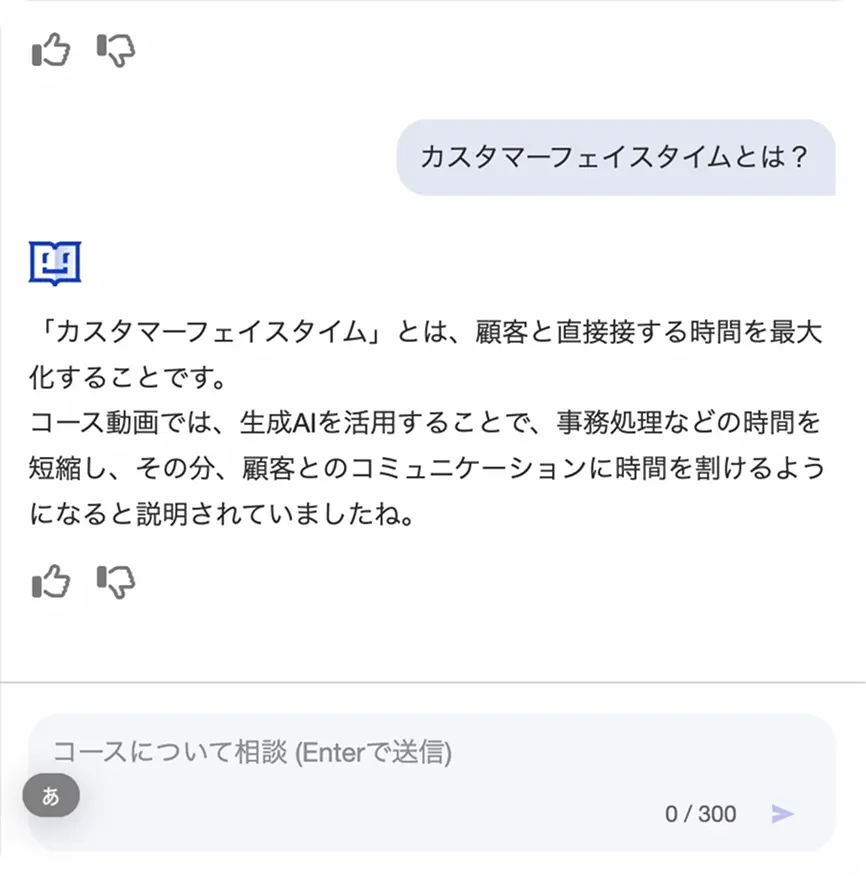Focus the コースについて相談 message field

pos(400,753)
